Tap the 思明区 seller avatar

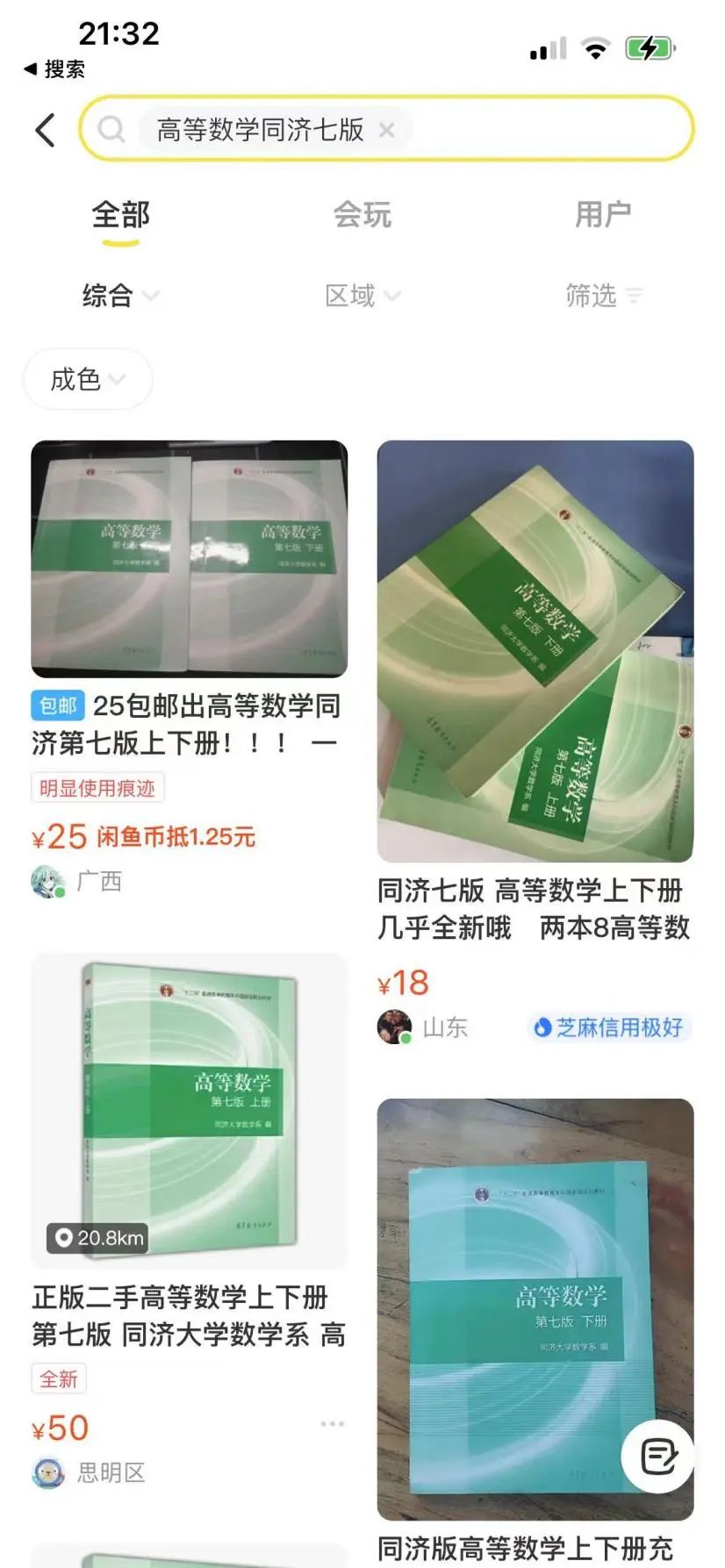click(x=48, y=1474)
